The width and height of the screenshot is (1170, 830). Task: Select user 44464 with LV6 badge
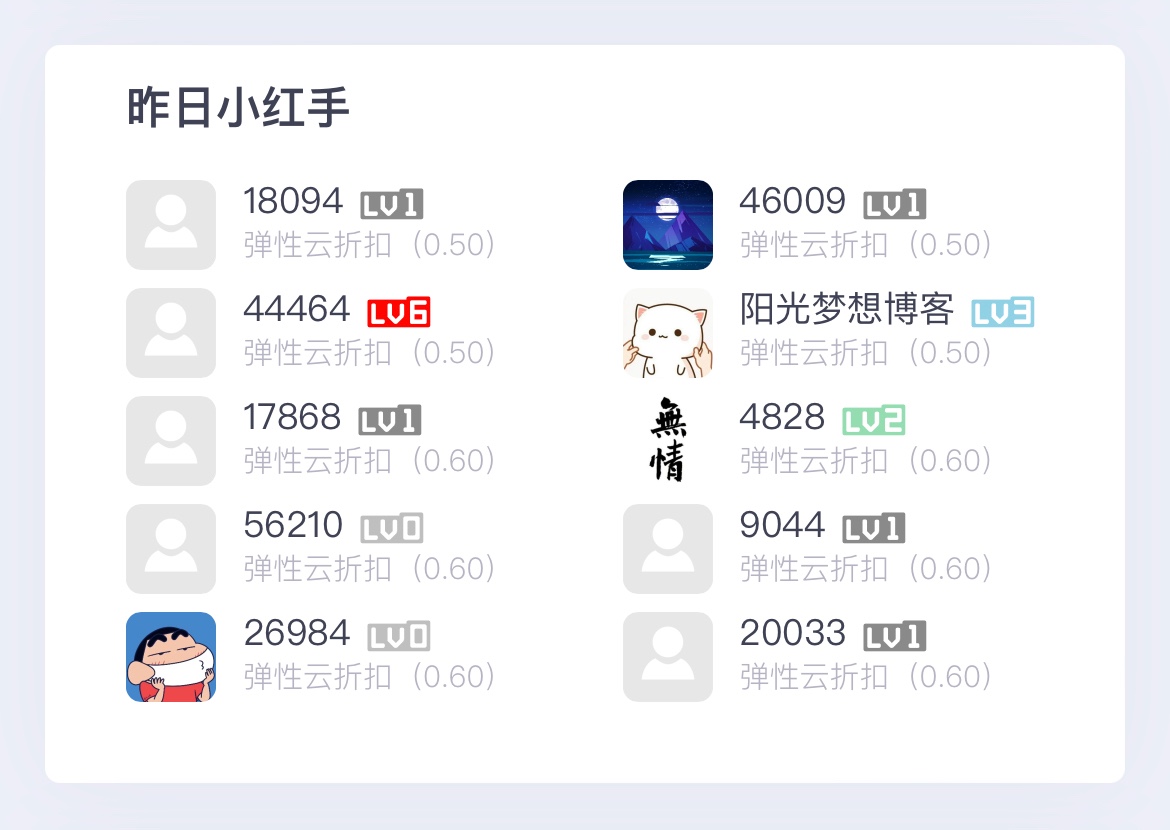(x=296, y=310)
